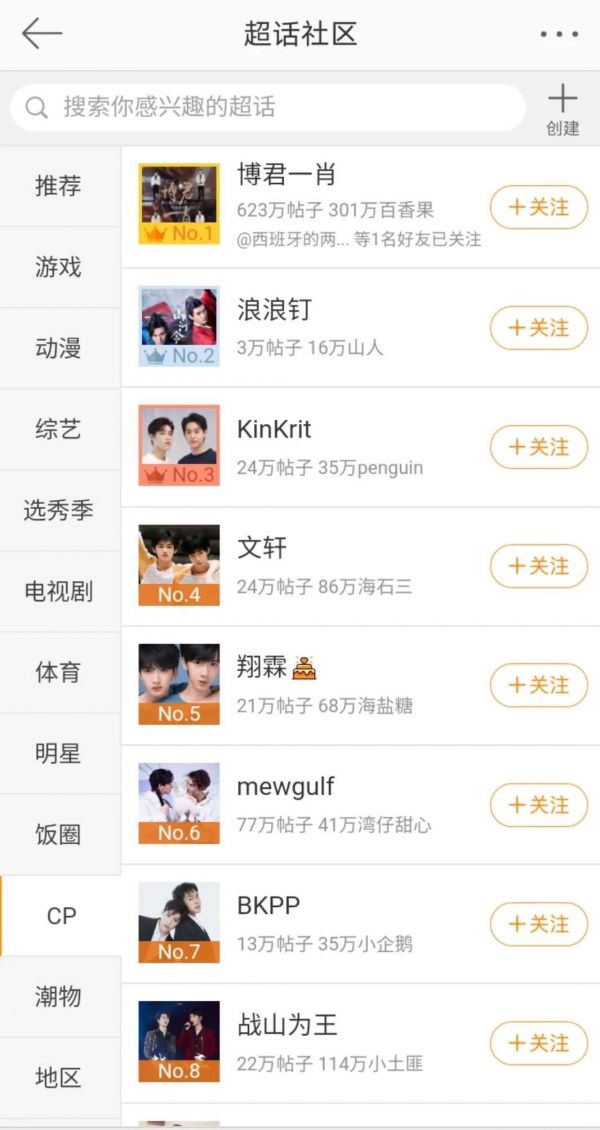Open the 动漫 category

pos(58,348)
